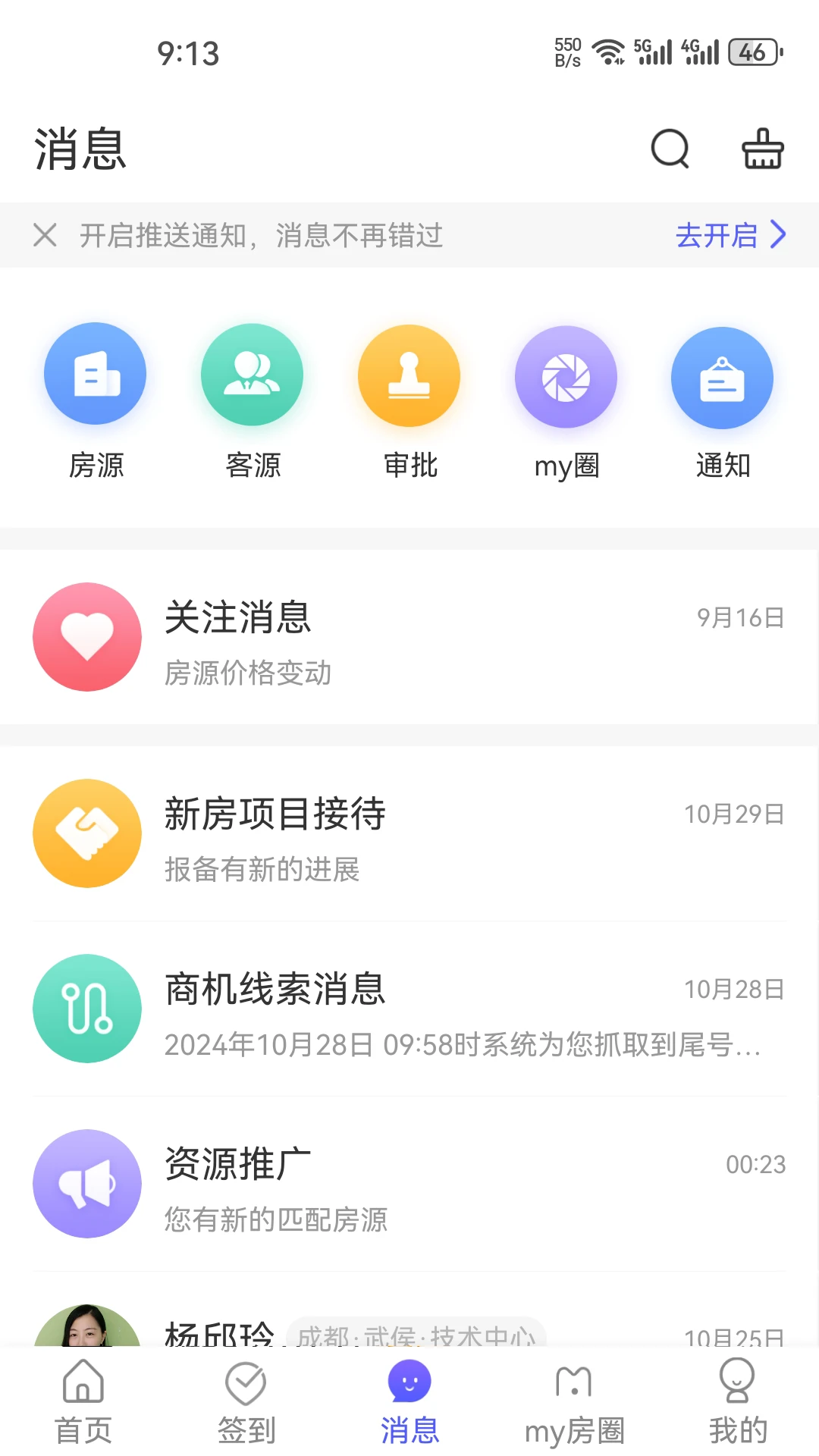Open the 新房项目接待 conversation
This screenshot has height=1456, width=819.
pos(409,833)
